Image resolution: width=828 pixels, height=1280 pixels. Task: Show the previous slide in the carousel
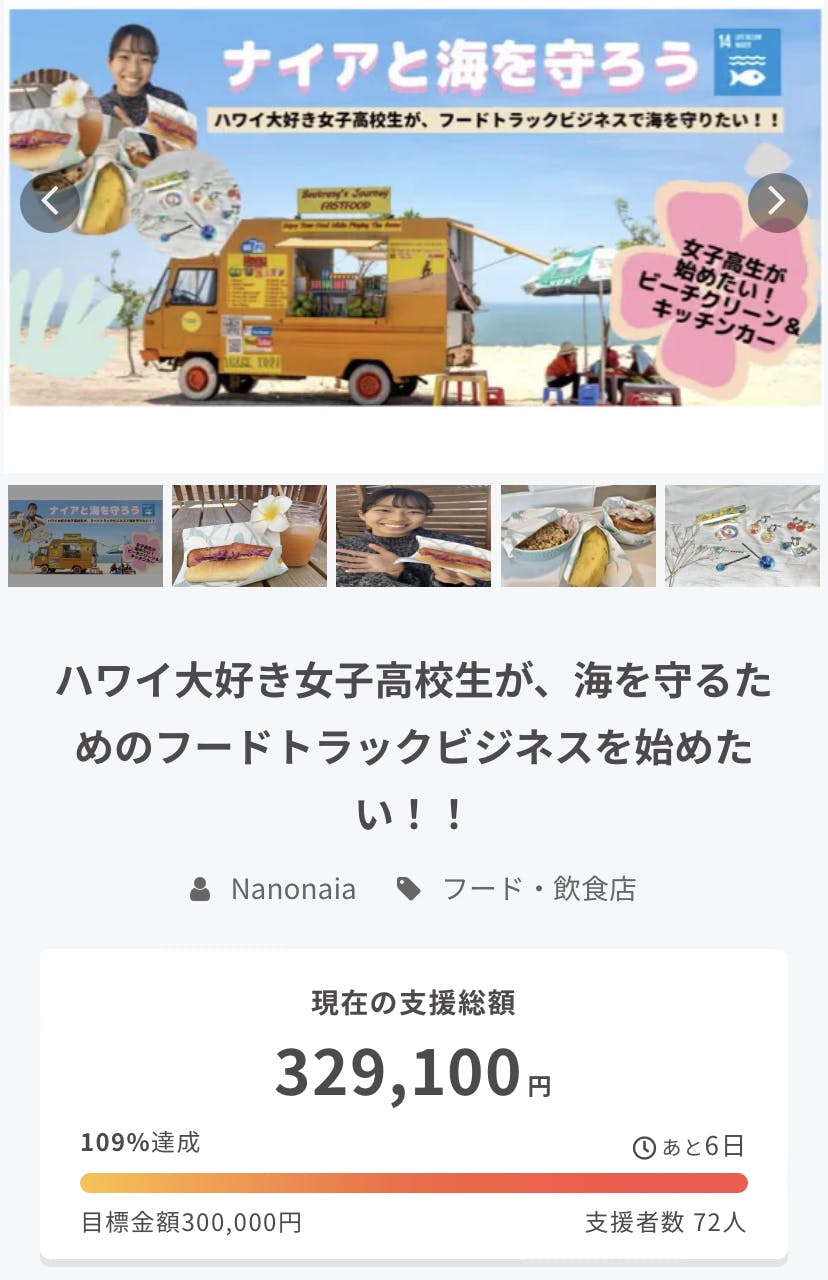50,203
